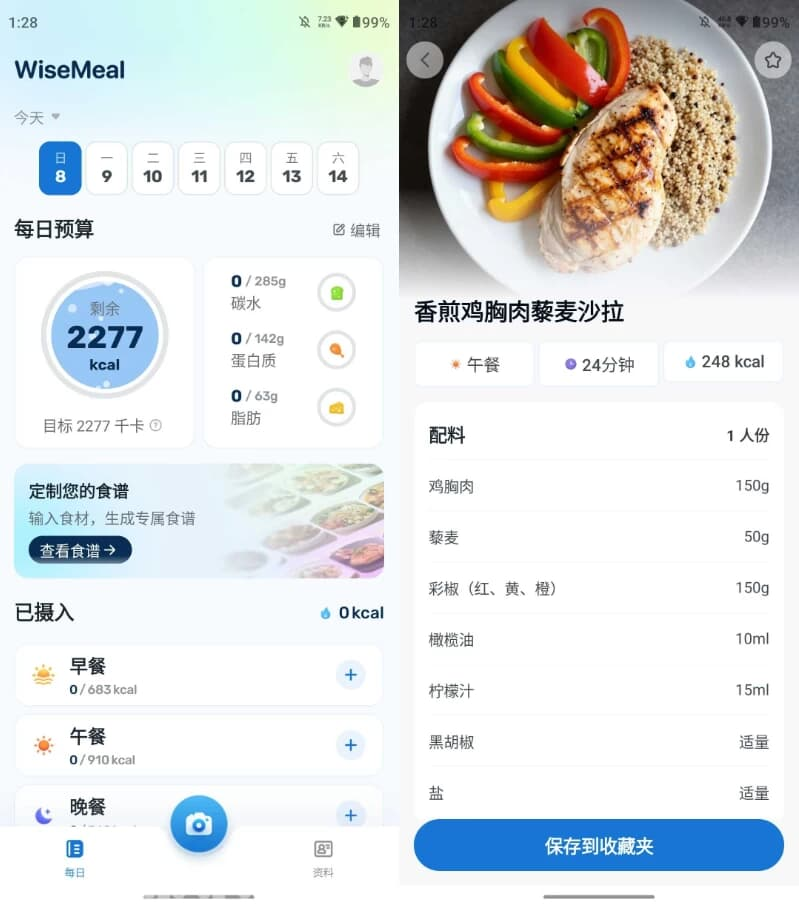Tap the remaining calories progress ring

pyautogui.click(x=106, y=338)
